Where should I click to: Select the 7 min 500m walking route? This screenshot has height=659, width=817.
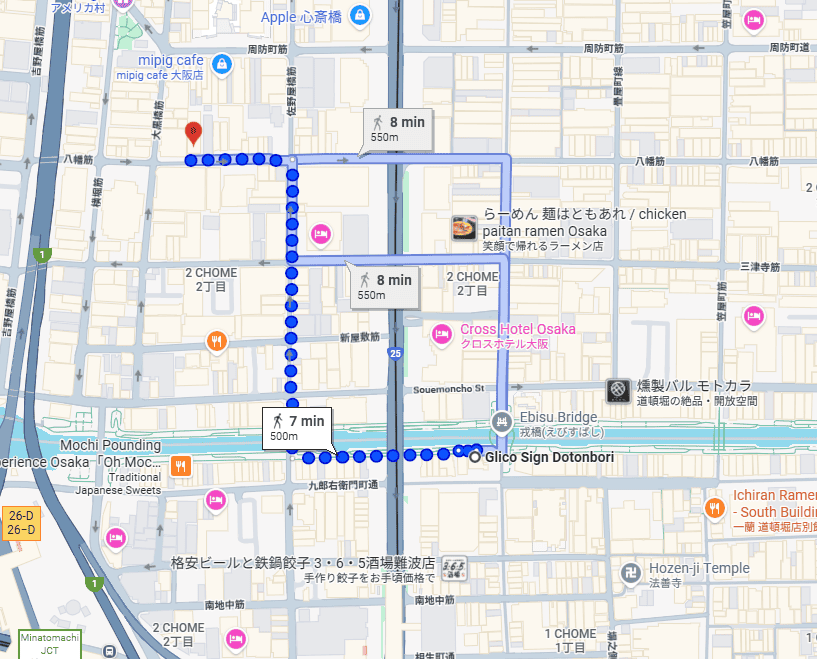[298, 428]
